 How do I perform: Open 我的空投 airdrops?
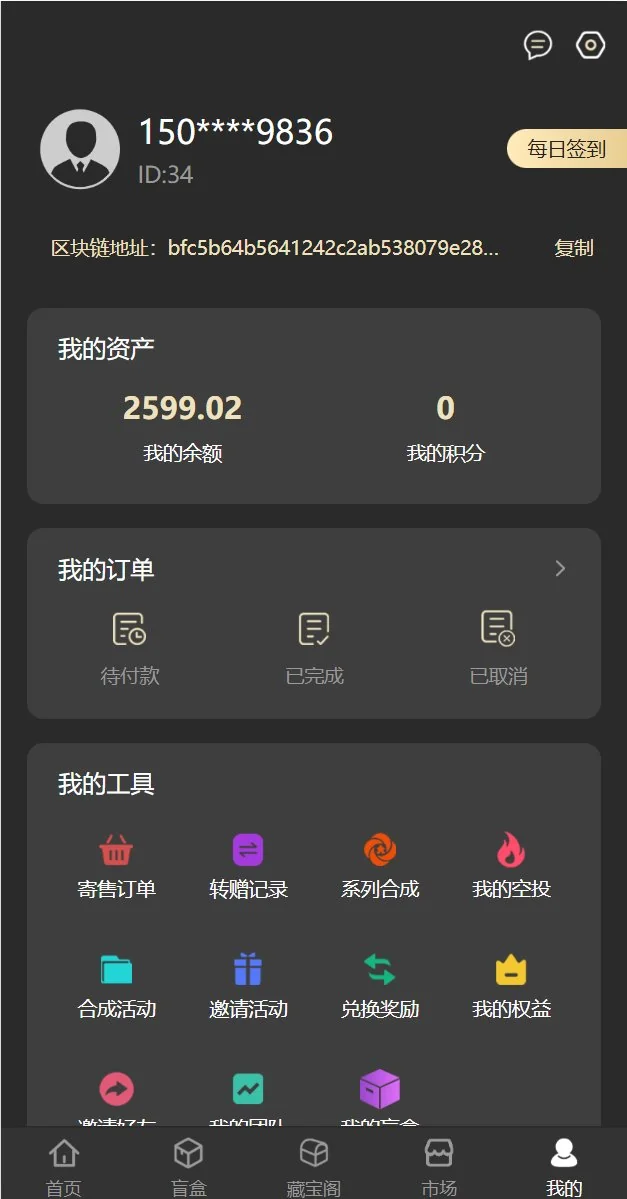(x=511, y=866)
